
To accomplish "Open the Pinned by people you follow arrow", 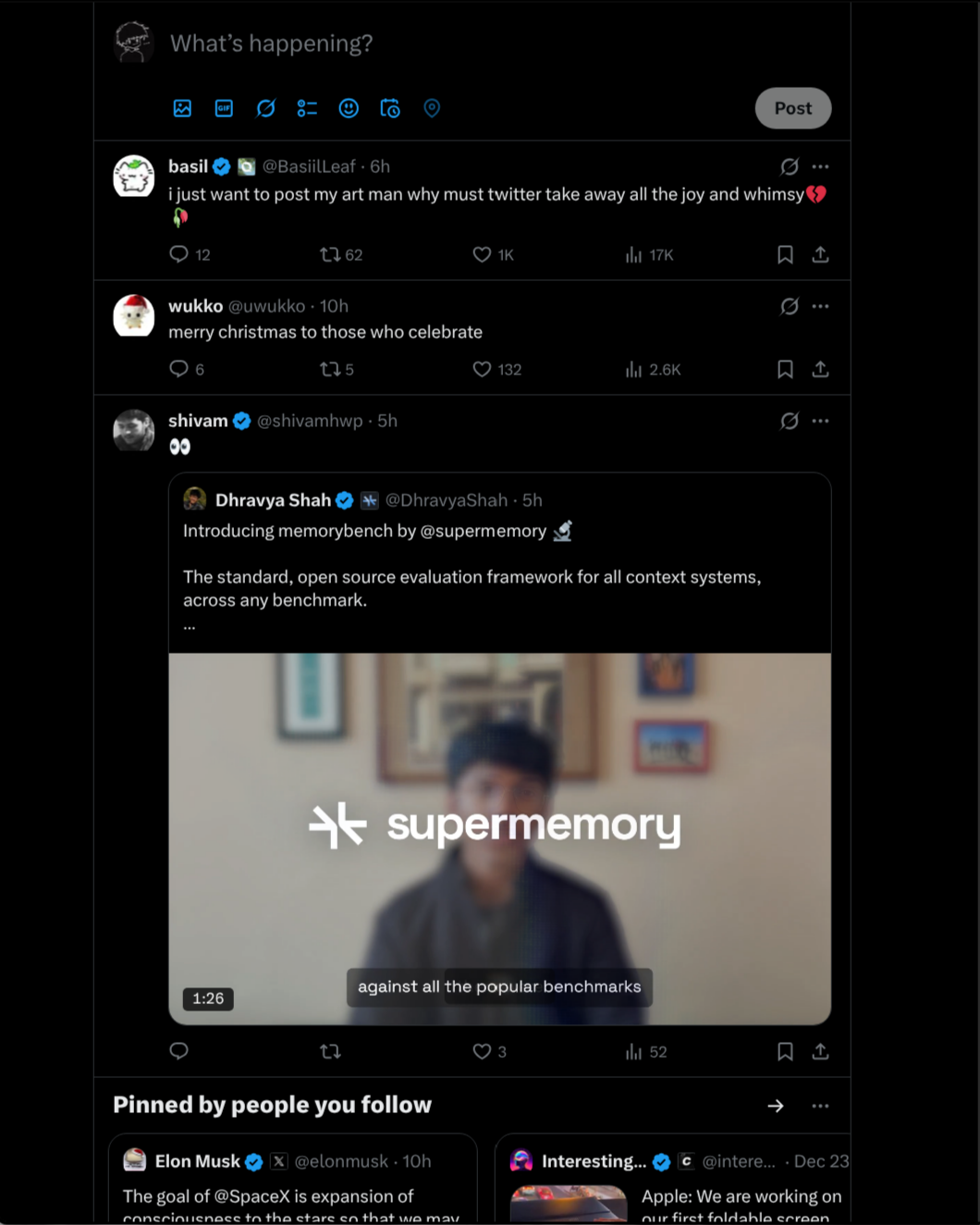I will click(x=775, y=1106).
